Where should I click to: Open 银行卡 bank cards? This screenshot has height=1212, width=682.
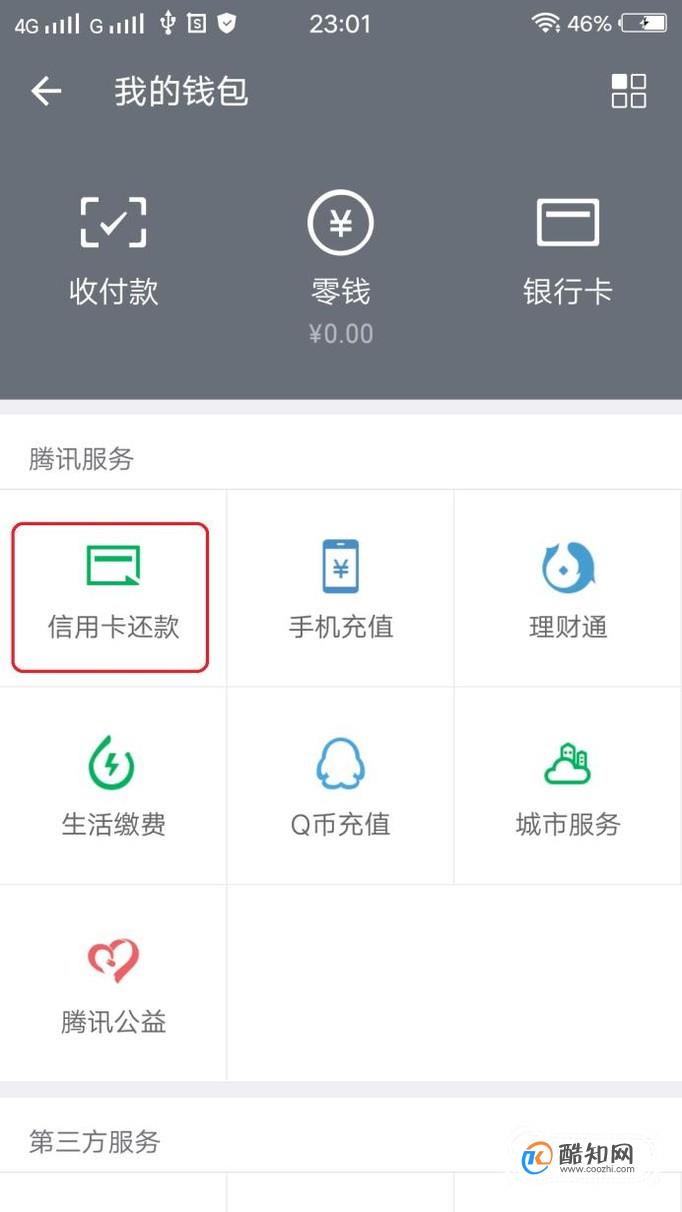coord(567,250)
